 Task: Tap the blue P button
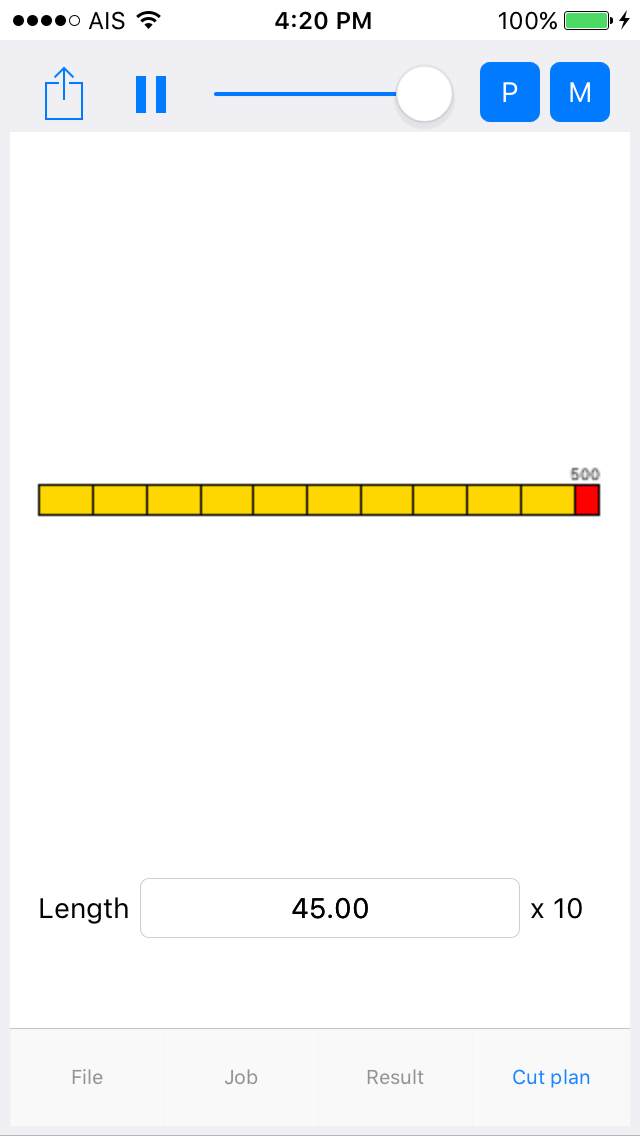(510, 92)
